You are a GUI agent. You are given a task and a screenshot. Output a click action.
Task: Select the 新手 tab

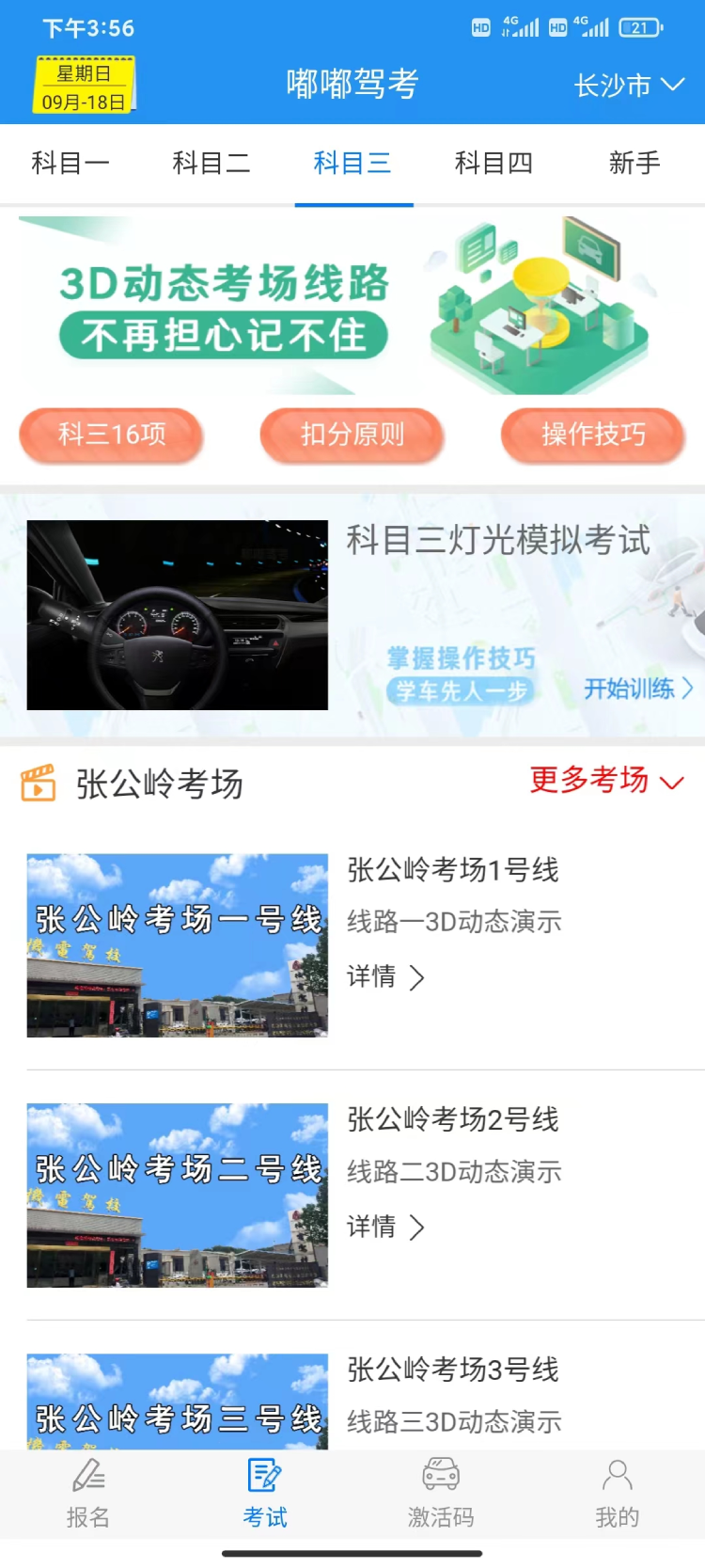pos(633,162)
